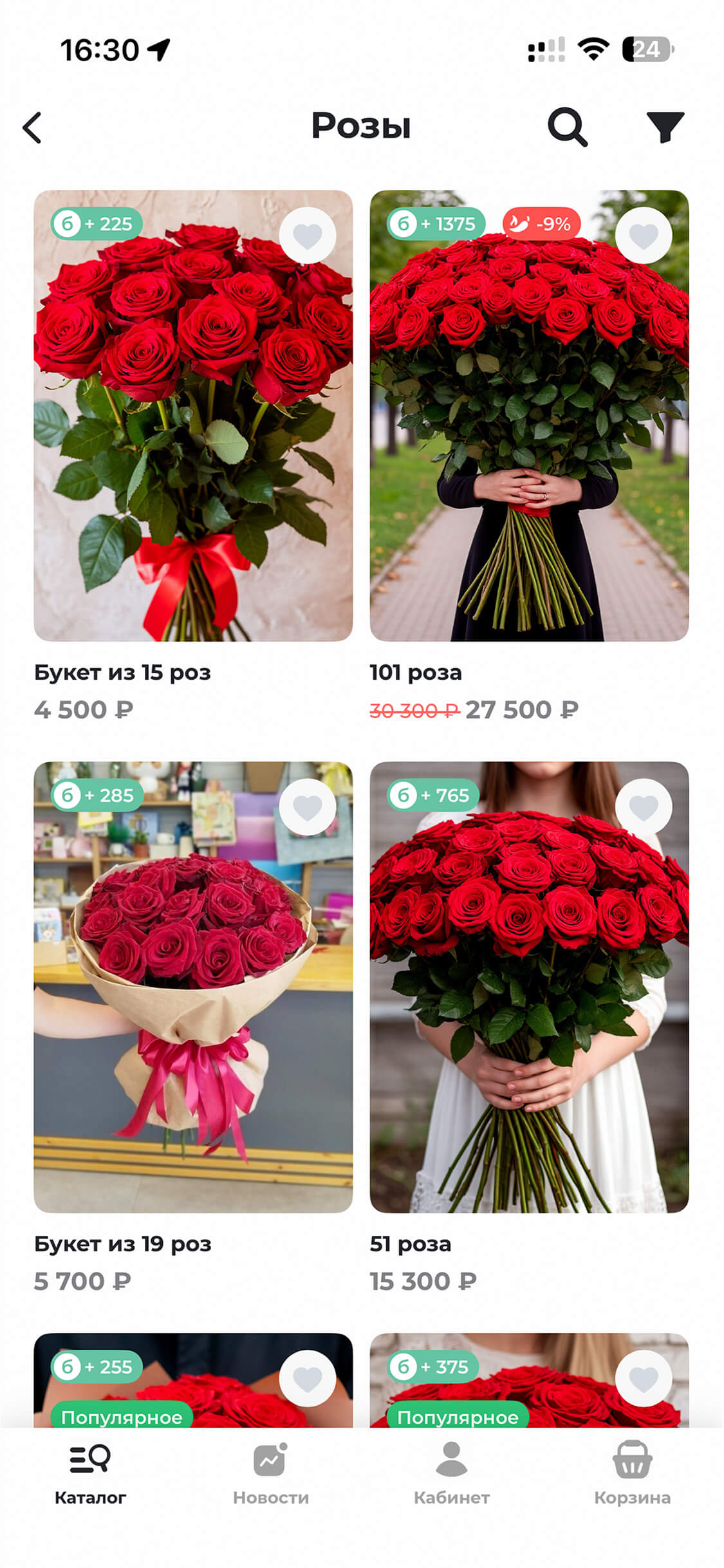724x1568 pixels.
Task: Add Букет из 15 роз to favorites
Action: (308, 236)
